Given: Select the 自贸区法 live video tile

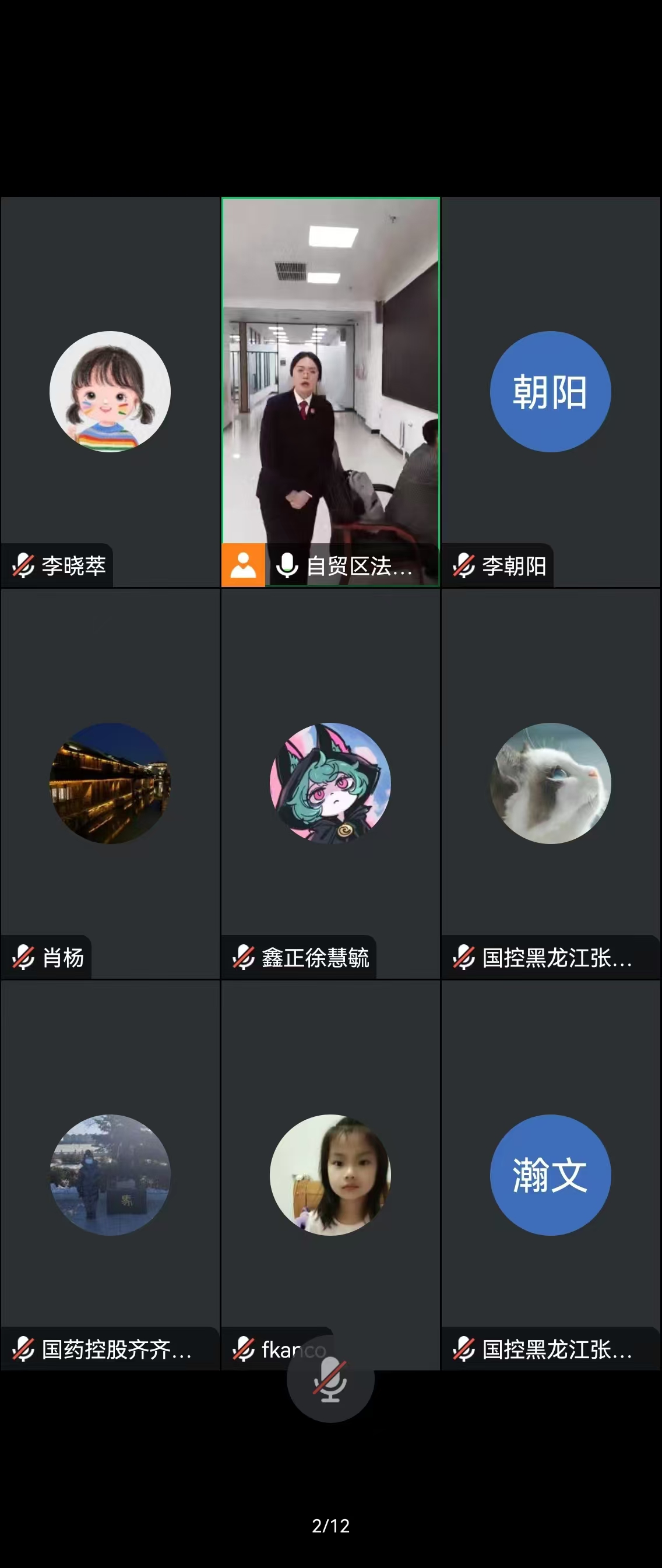Looking at the screenshot, I should 330,392.
